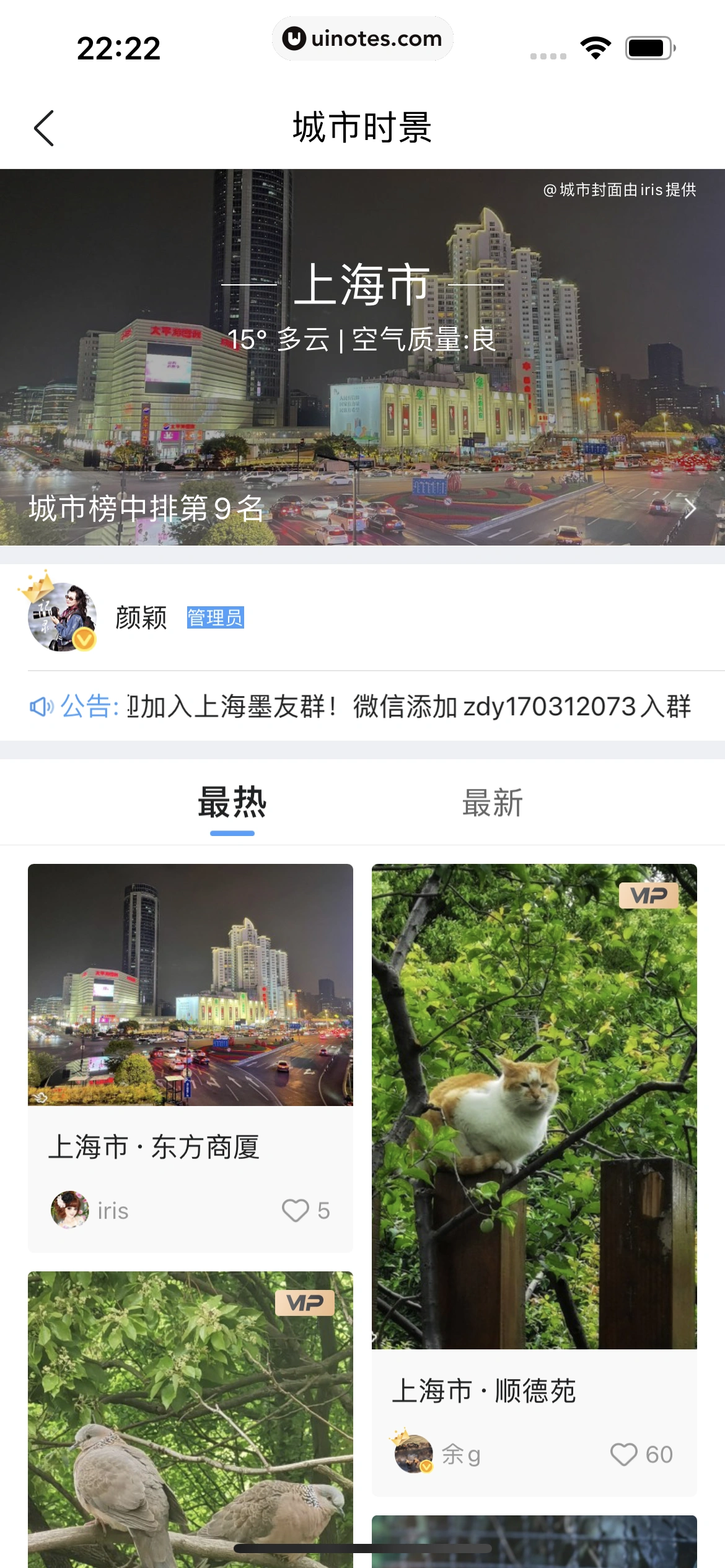Switch to the 最新 tab
Image resolution: width=725 pixels, height=1568 pixels.
point(493,803)
